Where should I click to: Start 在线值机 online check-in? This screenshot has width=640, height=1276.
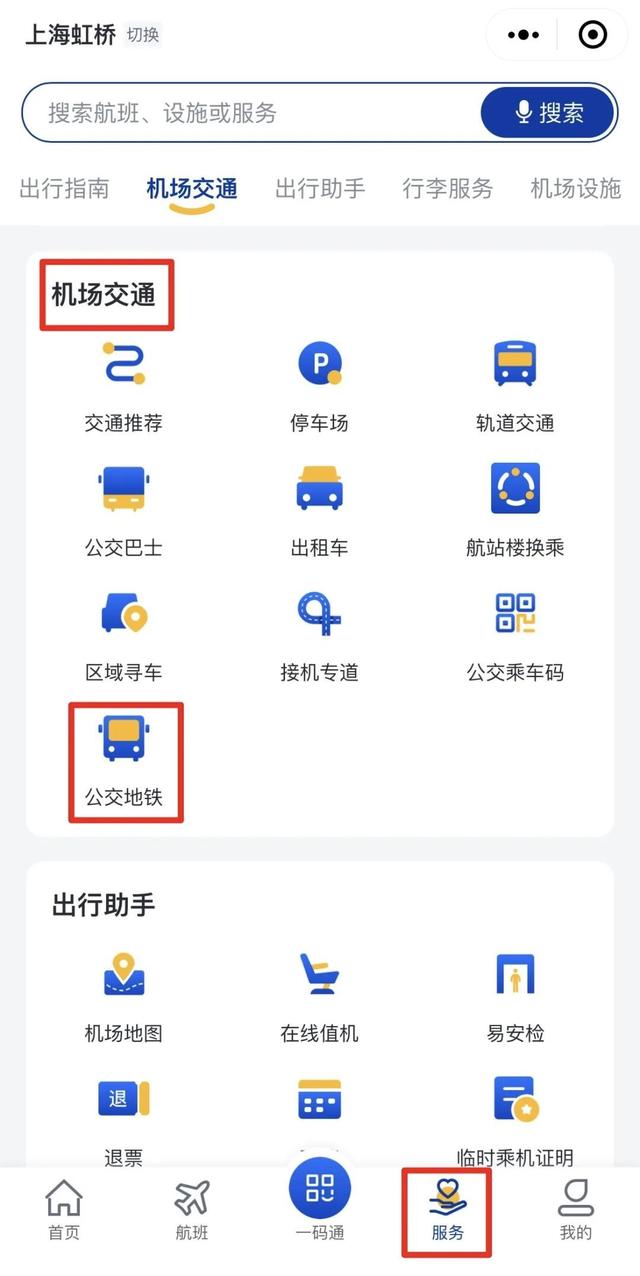[320, 996]
